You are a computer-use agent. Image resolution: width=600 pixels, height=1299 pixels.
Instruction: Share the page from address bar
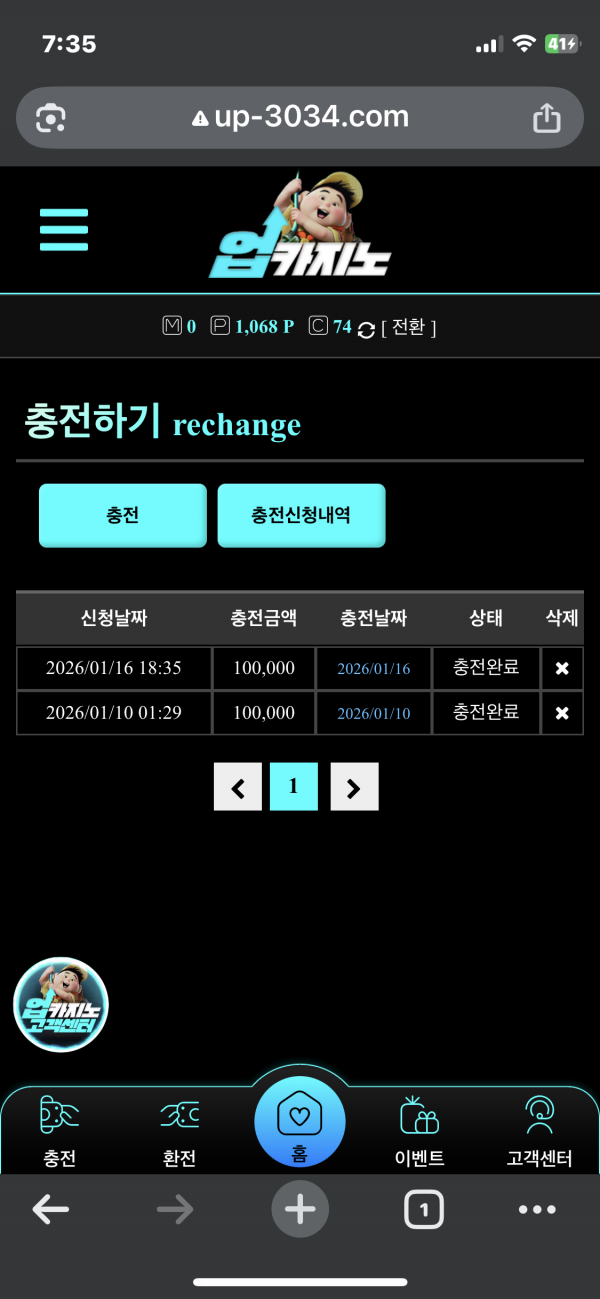546,118
